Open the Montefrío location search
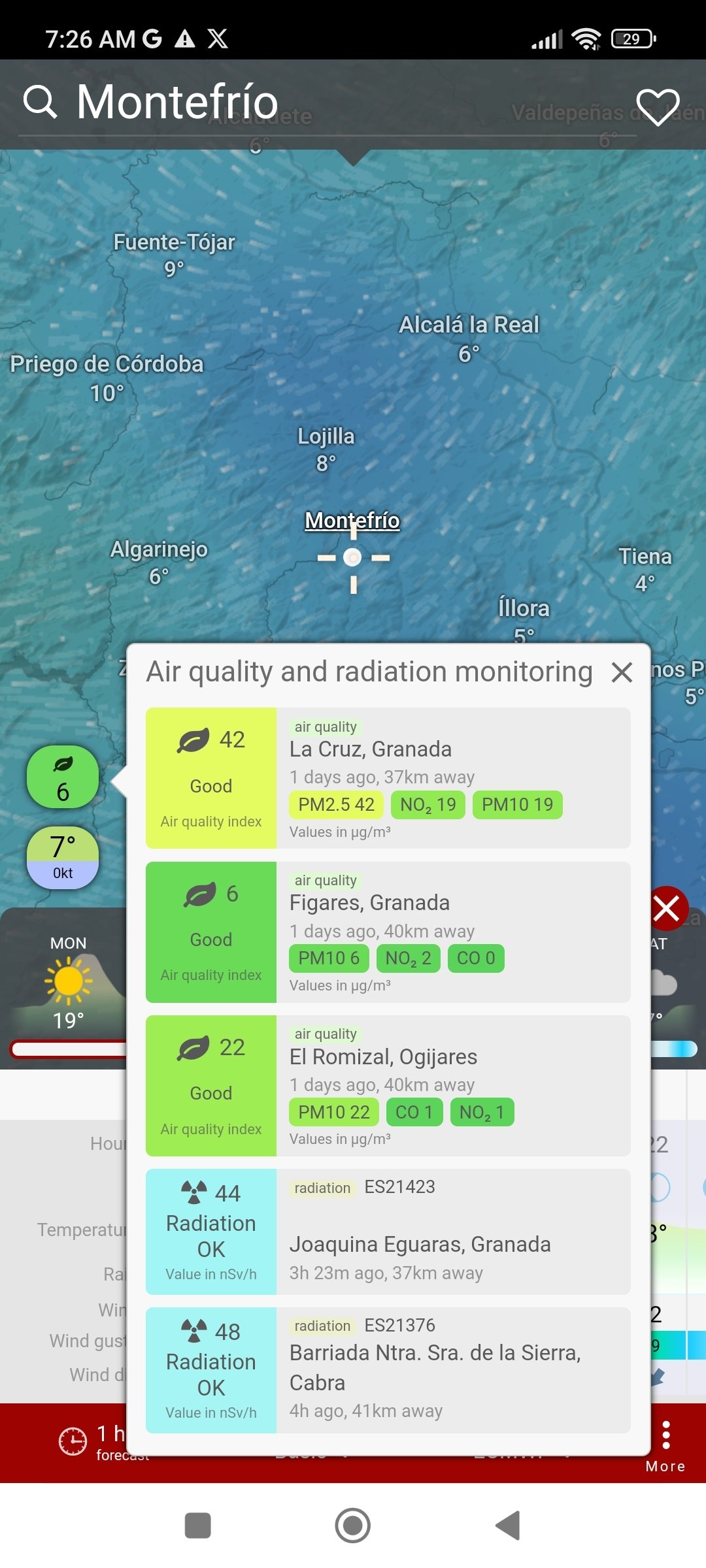 (152, 102)
